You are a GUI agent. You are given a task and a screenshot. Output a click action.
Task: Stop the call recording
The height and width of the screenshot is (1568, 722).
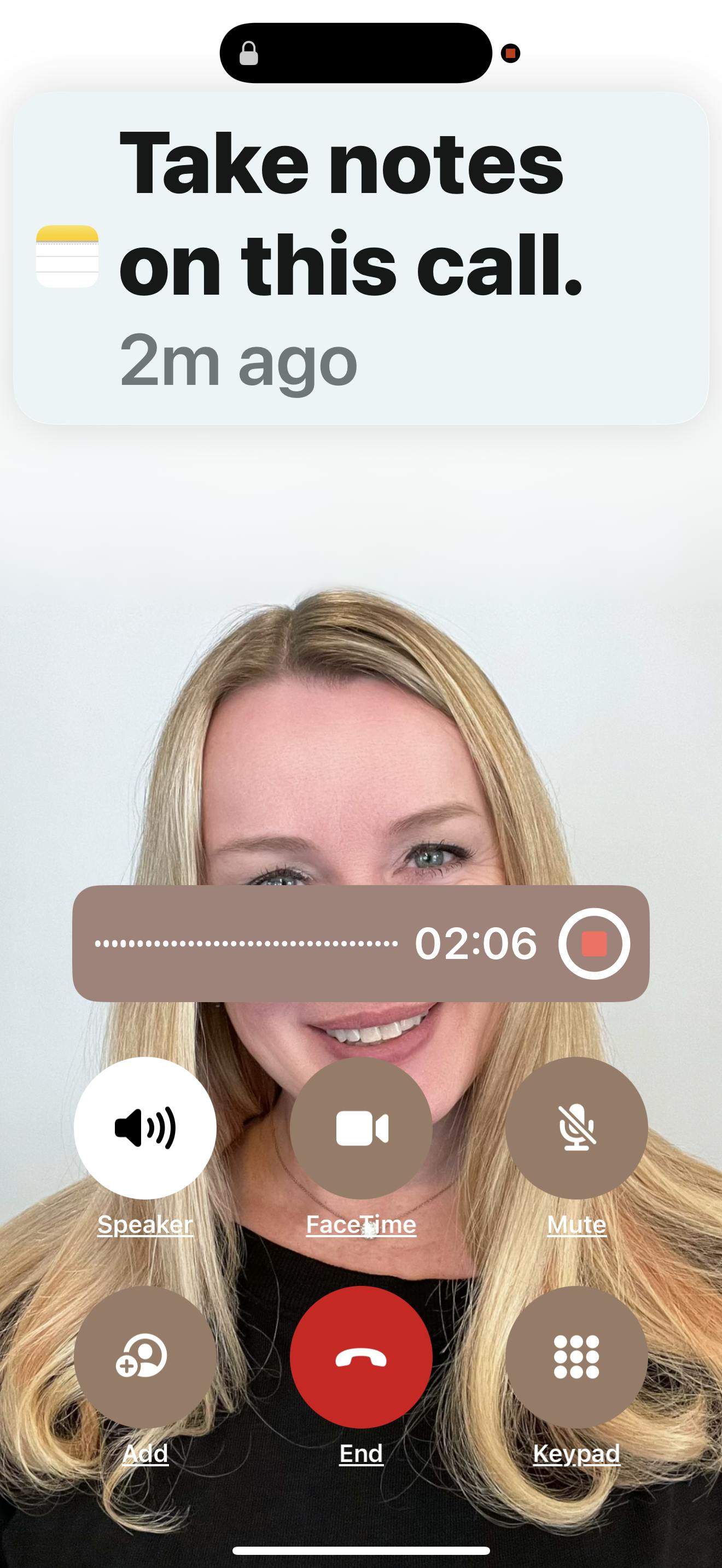[593, 944]
